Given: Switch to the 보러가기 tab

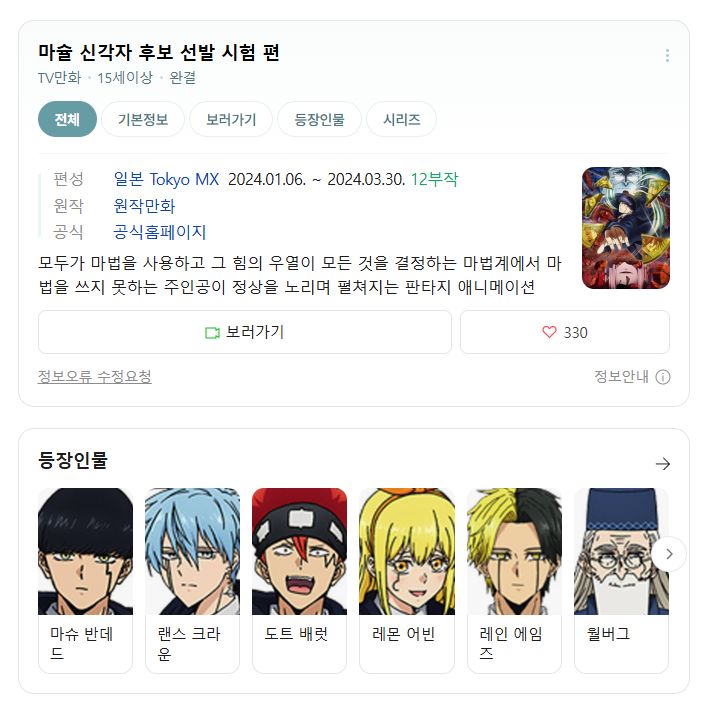Looking at the screenshot, I should (x=231, y=119).
